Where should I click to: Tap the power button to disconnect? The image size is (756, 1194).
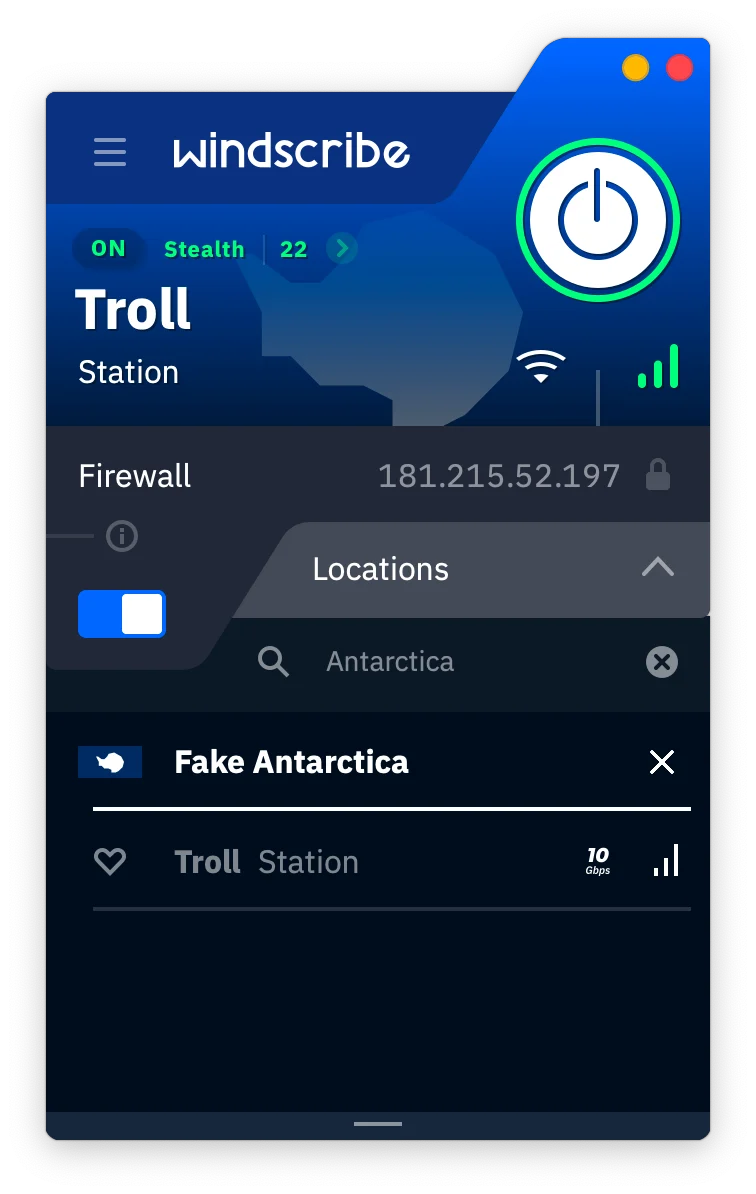[597, 221]
